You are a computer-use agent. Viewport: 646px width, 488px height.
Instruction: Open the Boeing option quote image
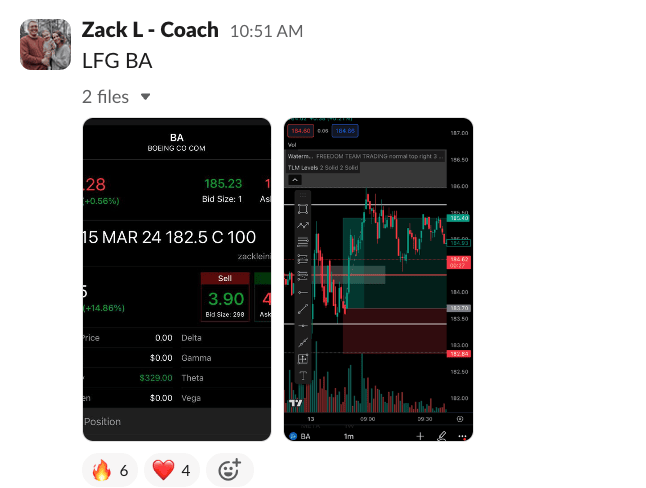coord(176,279)
